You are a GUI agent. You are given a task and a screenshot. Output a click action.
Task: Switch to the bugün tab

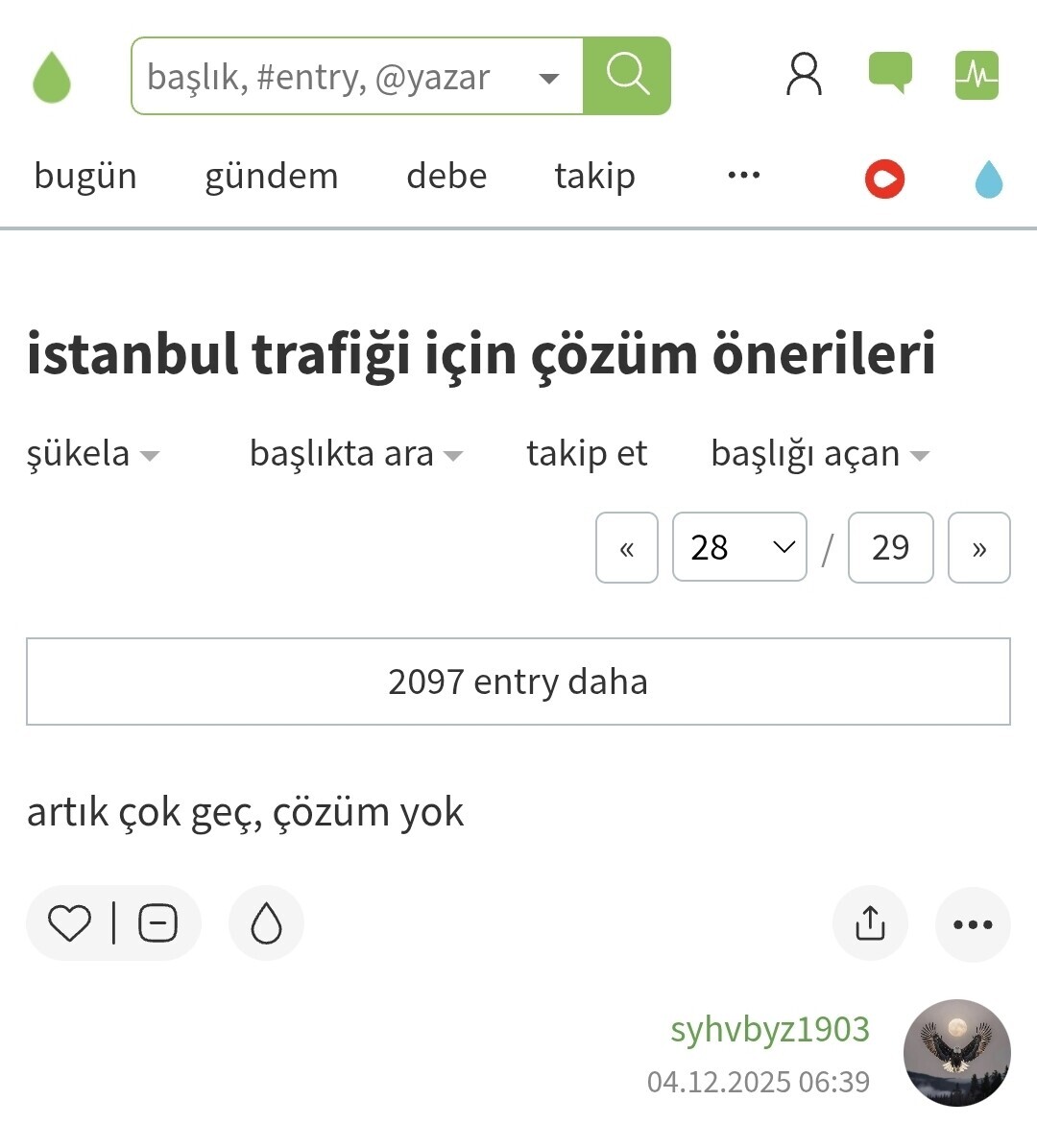click(85, 177)
